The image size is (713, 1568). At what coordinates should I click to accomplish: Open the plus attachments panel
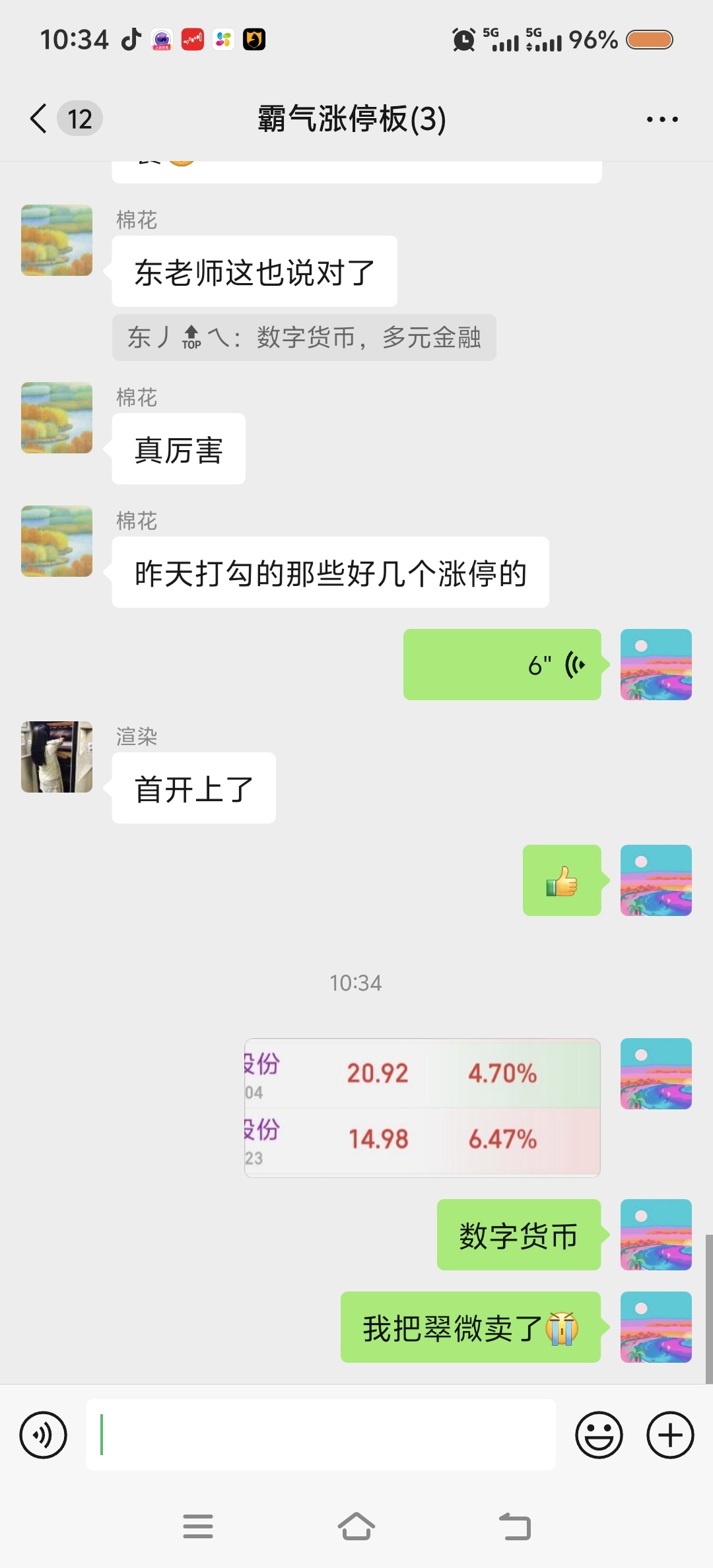[x=670, y=1435]
